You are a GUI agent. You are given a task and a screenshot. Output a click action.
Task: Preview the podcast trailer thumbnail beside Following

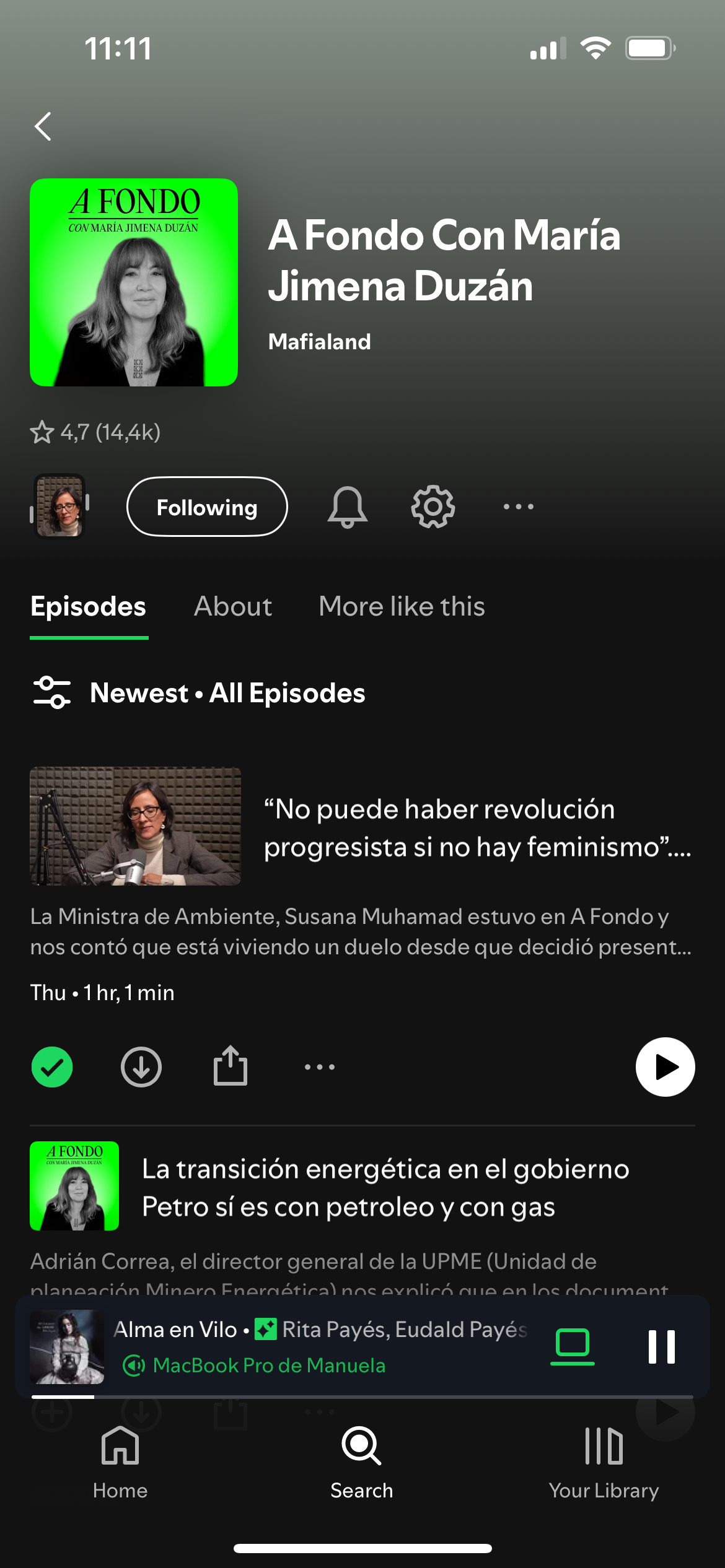tap(60, 506)
